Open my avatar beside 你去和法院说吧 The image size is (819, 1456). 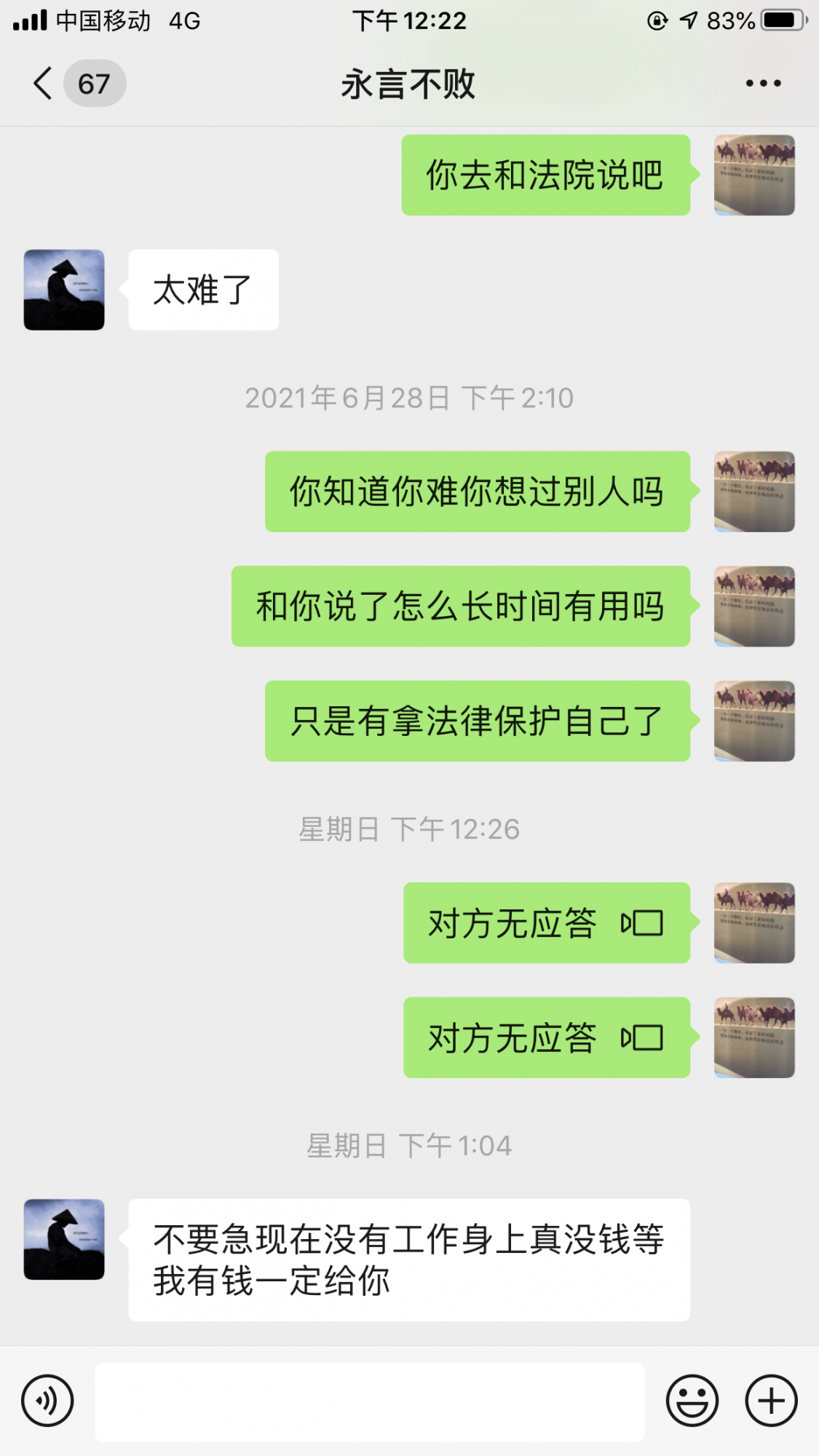(754, 175)
